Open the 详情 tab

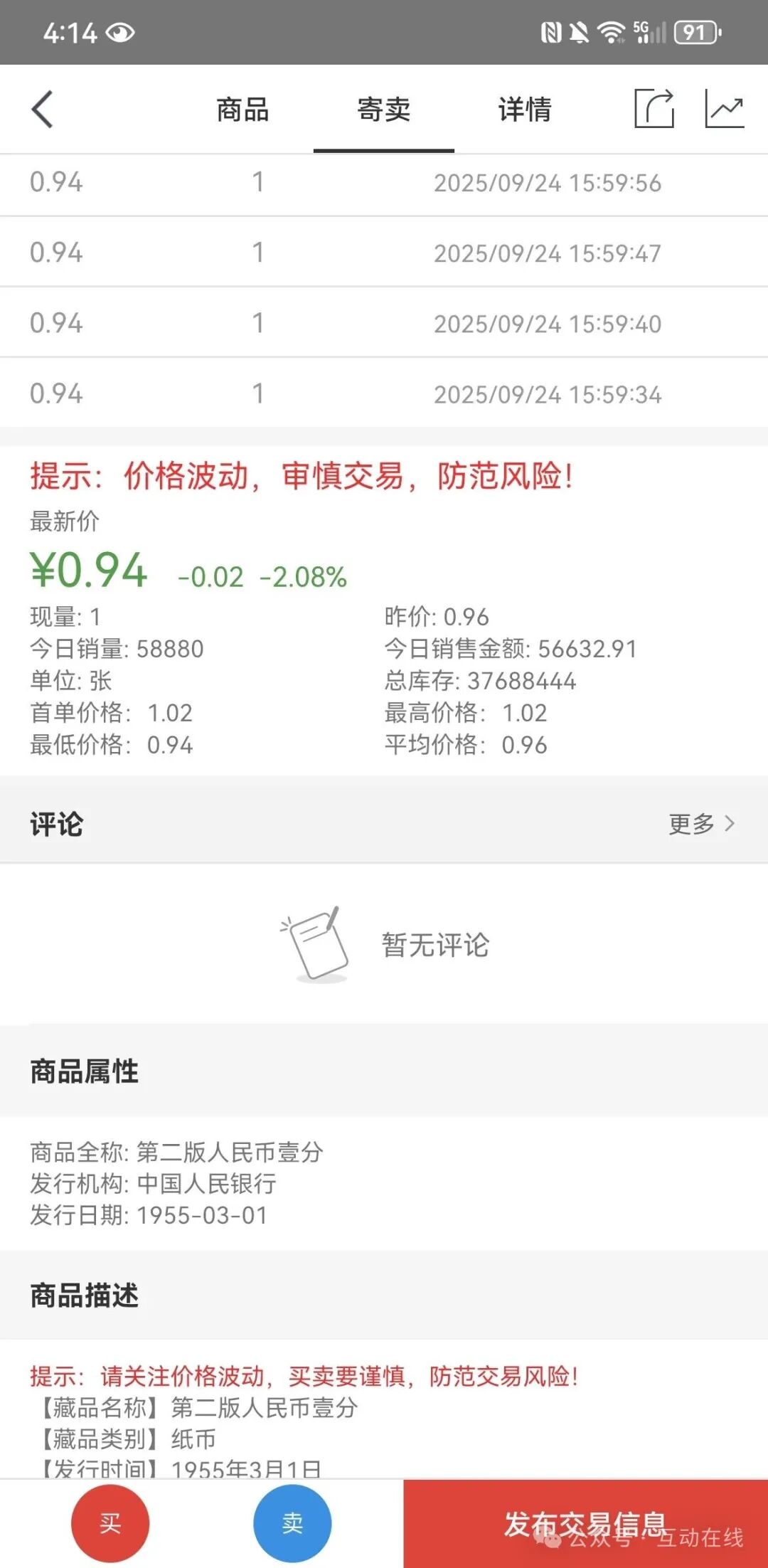pyautogui.click(x=524, y=110)
